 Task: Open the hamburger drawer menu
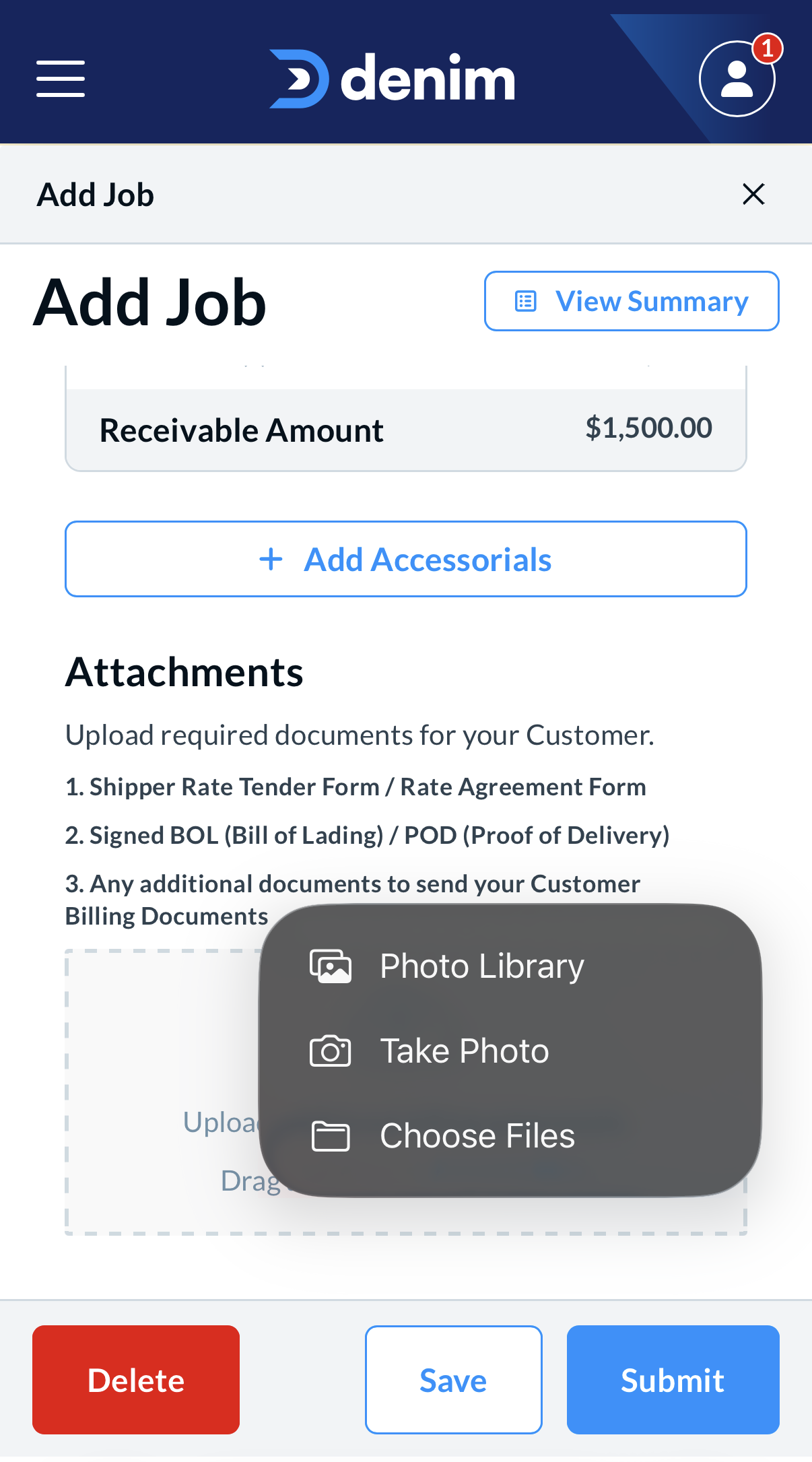click(x=61, y=79)
